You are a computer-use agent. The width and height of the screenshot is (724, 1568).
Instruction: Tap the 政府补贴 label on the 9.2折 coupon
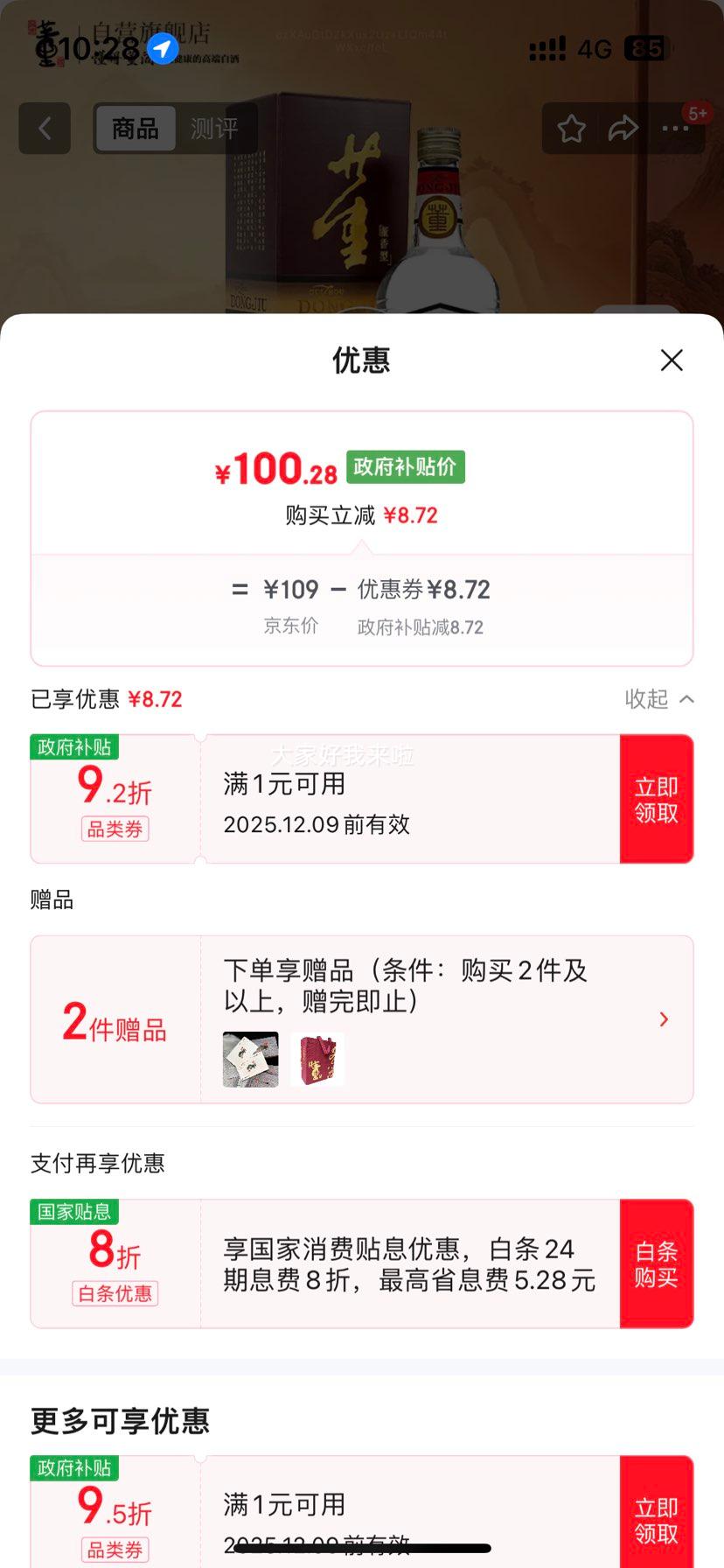point(74,746)
